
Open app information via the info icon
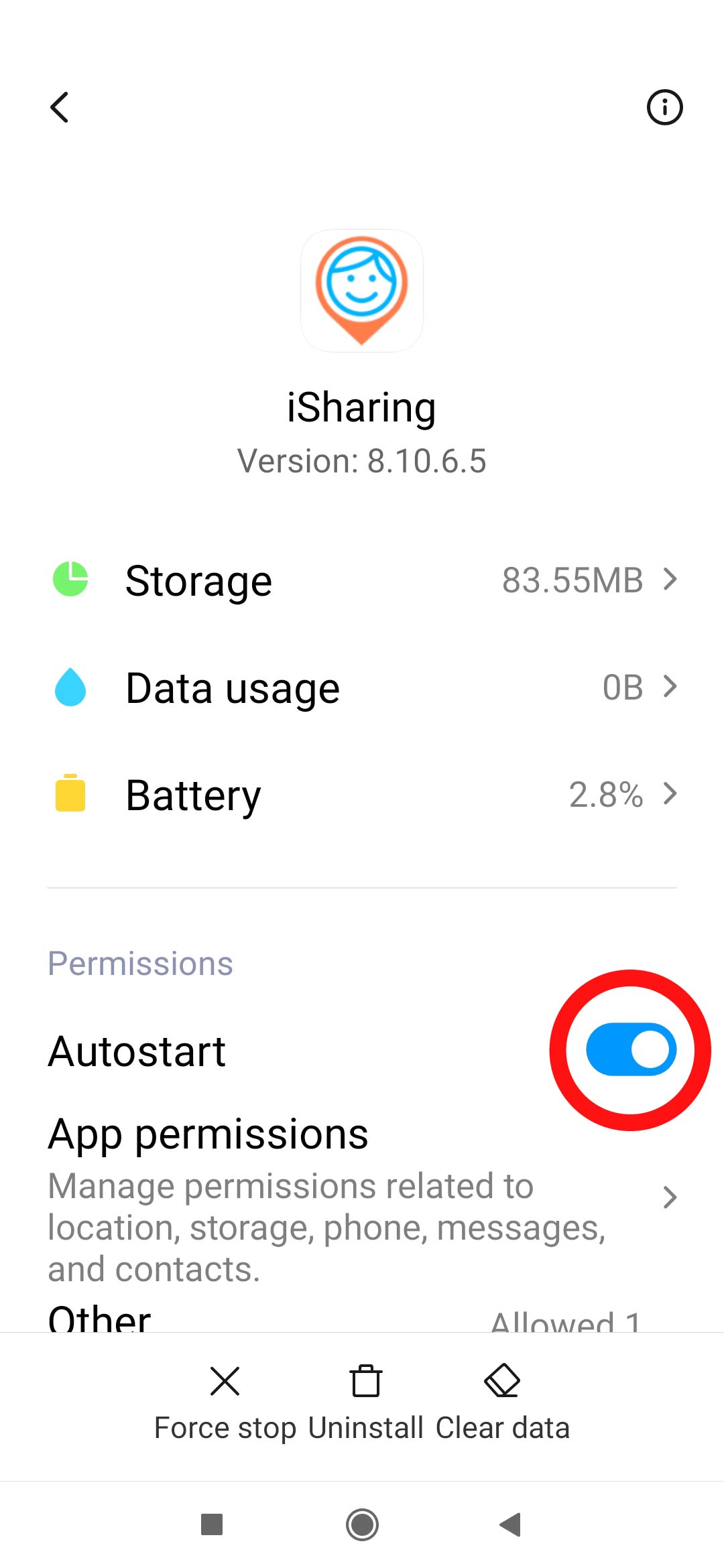[x=665, y=107]
